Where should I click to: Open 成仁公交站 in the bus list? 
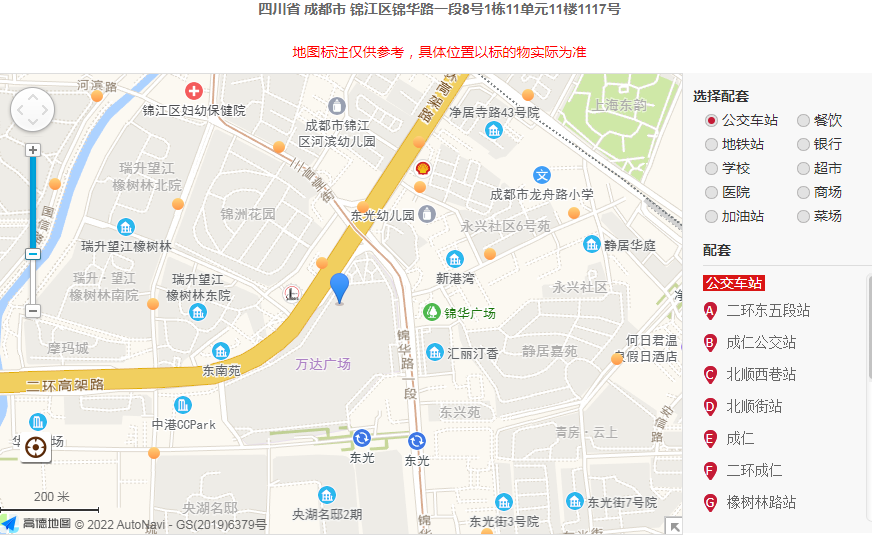pos(760,343)
